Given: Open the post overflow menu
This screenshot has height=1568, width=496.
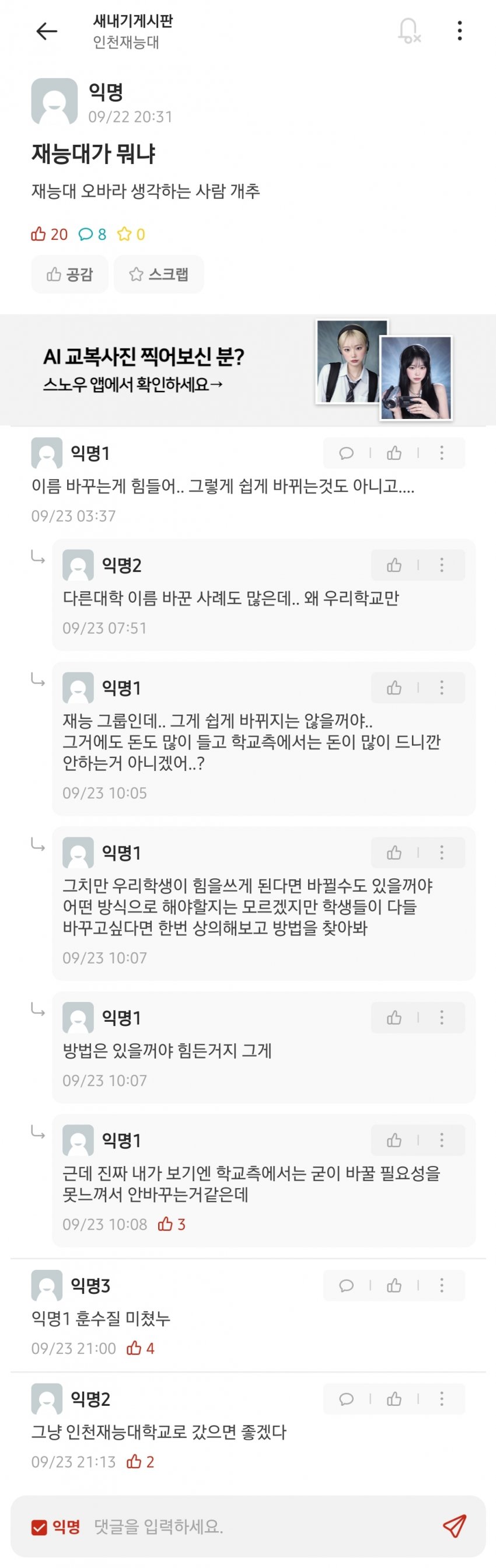Looking at the screenshot, I should point(459,30).
